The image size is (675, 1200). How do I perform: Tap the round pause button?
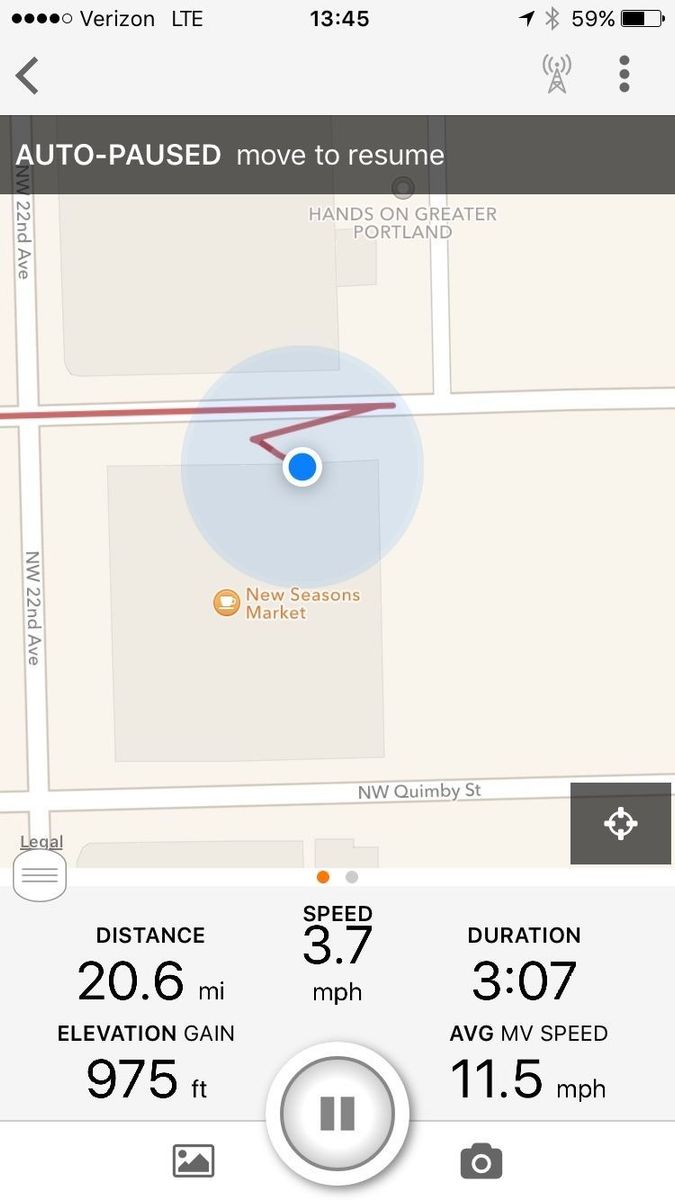(x=337, y=1112)
